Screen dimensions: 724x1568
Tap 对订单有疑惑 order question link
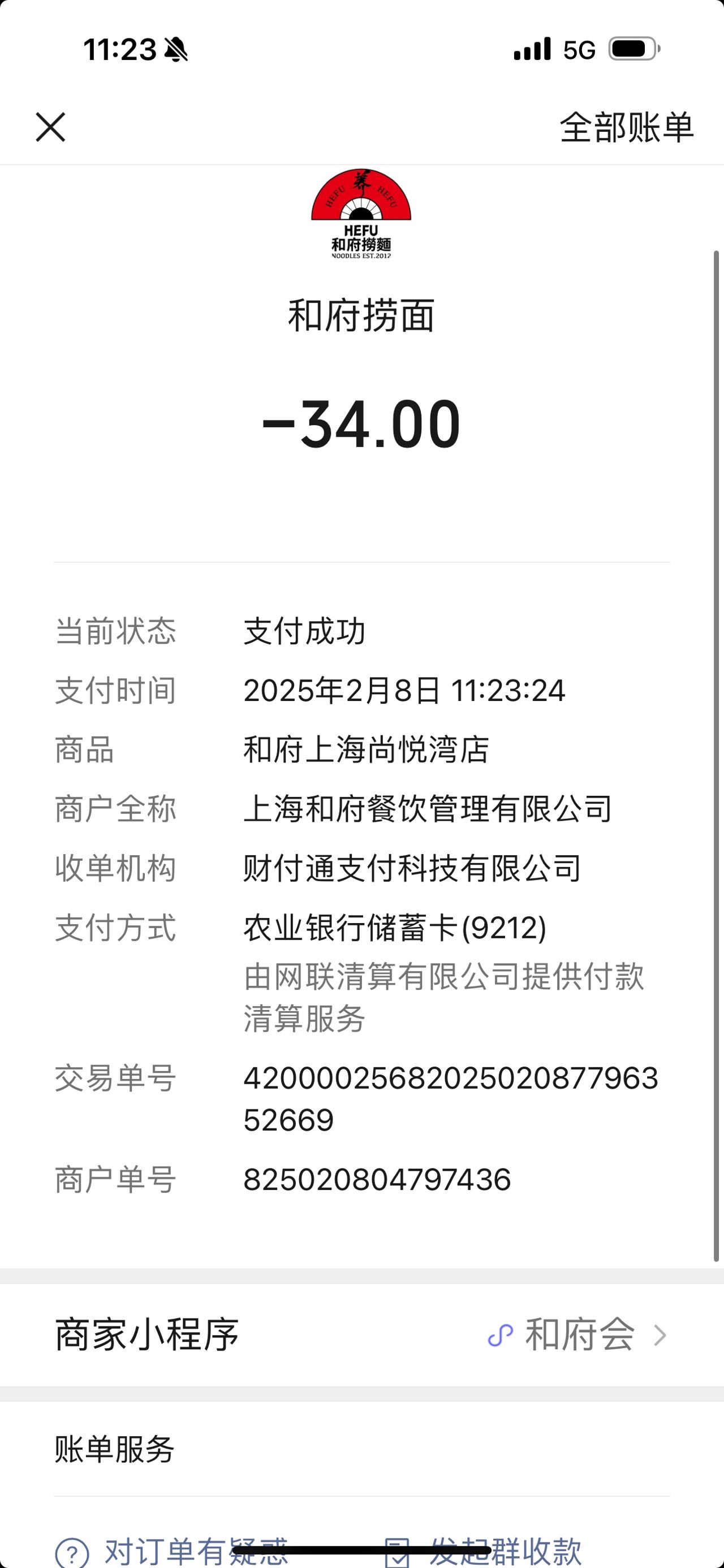171,1550
